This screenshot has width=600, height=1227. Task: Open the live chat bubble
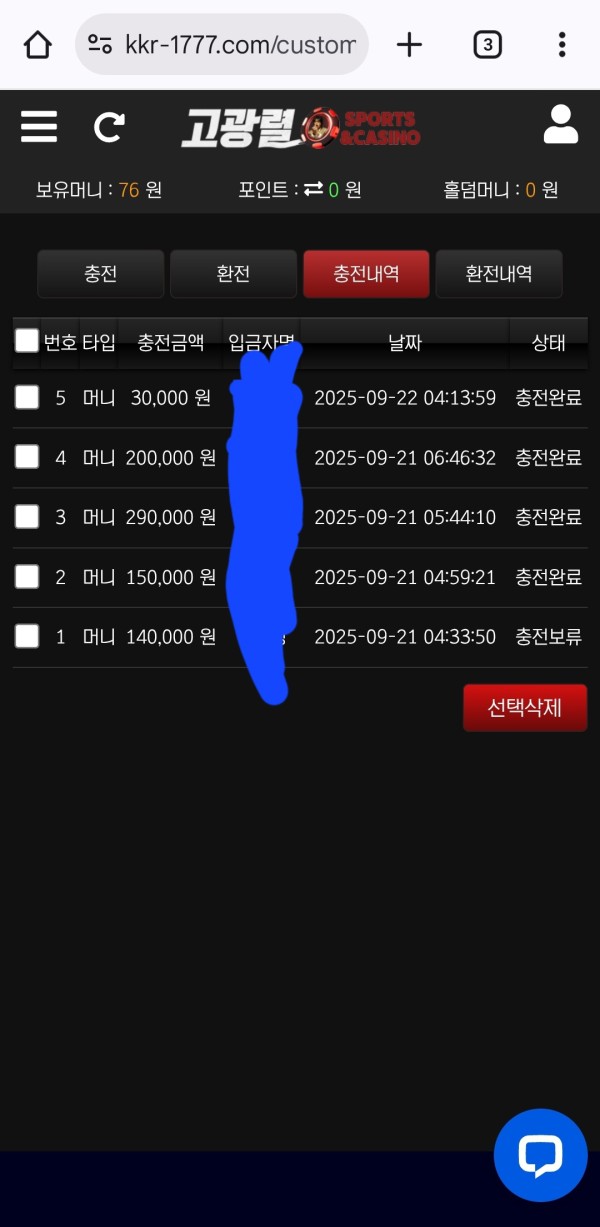540,1155
